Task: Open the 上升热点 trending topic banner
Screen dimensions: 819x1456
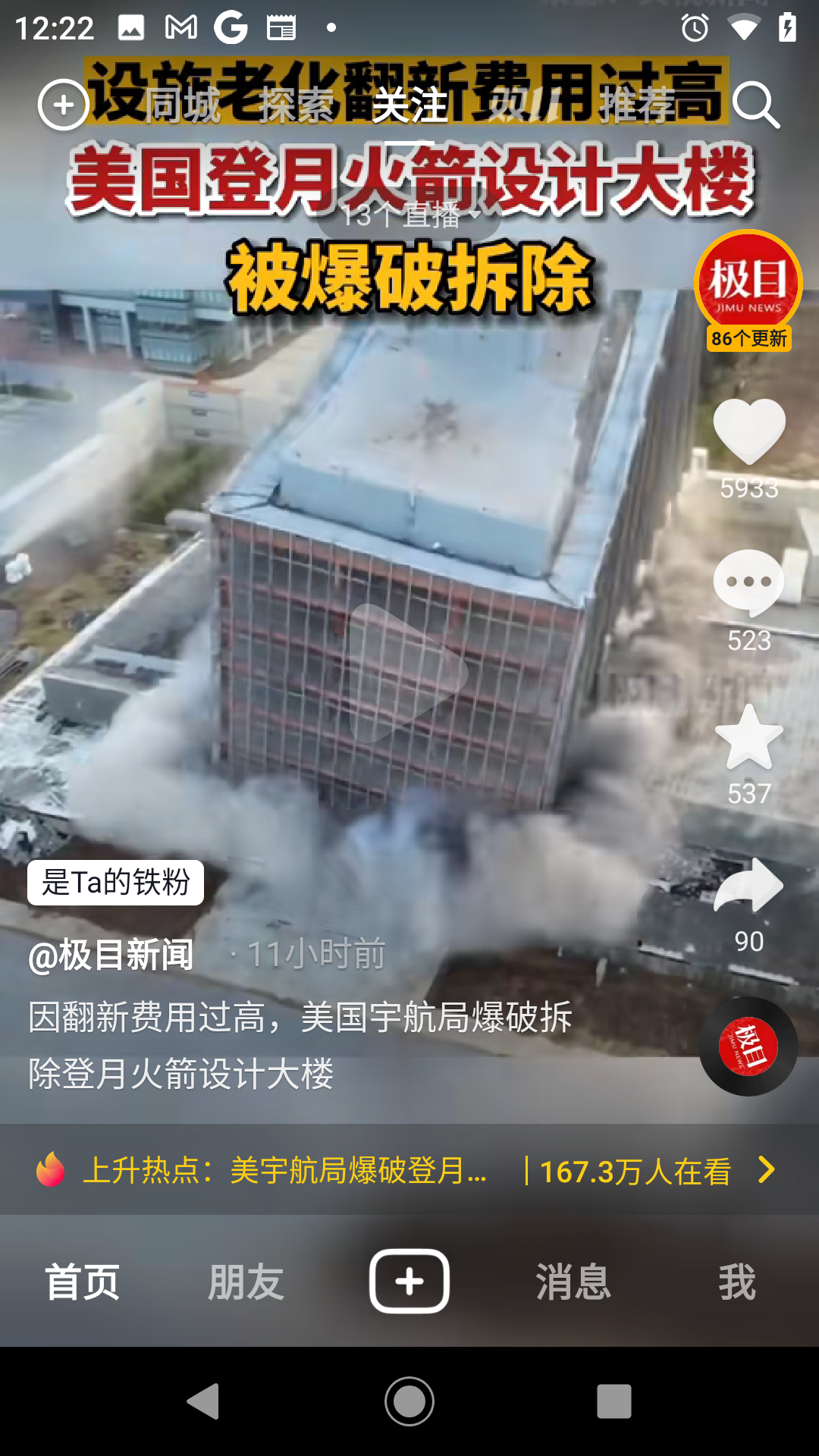Action: [409, 1170]
